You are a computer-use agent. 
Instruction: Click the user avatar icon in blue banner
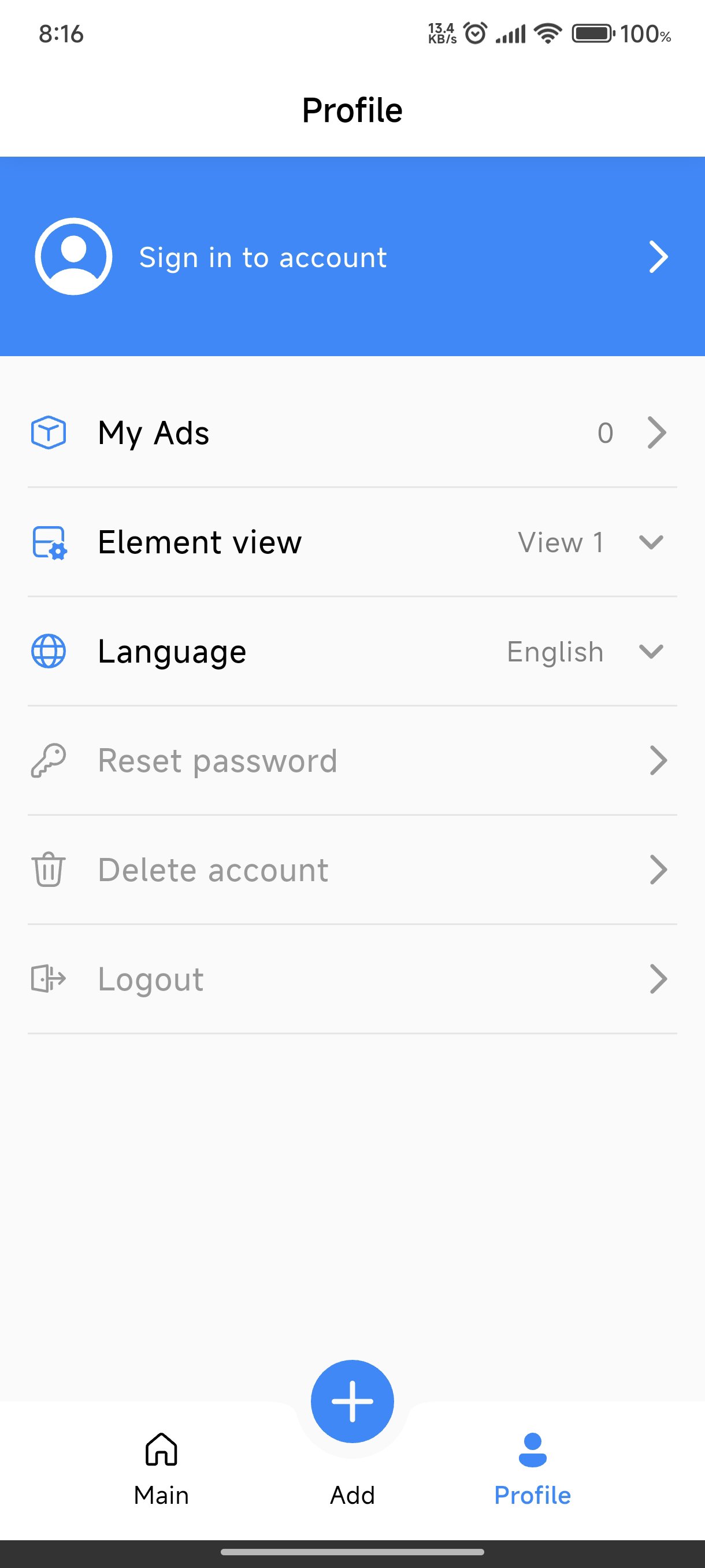coord(73,256)
